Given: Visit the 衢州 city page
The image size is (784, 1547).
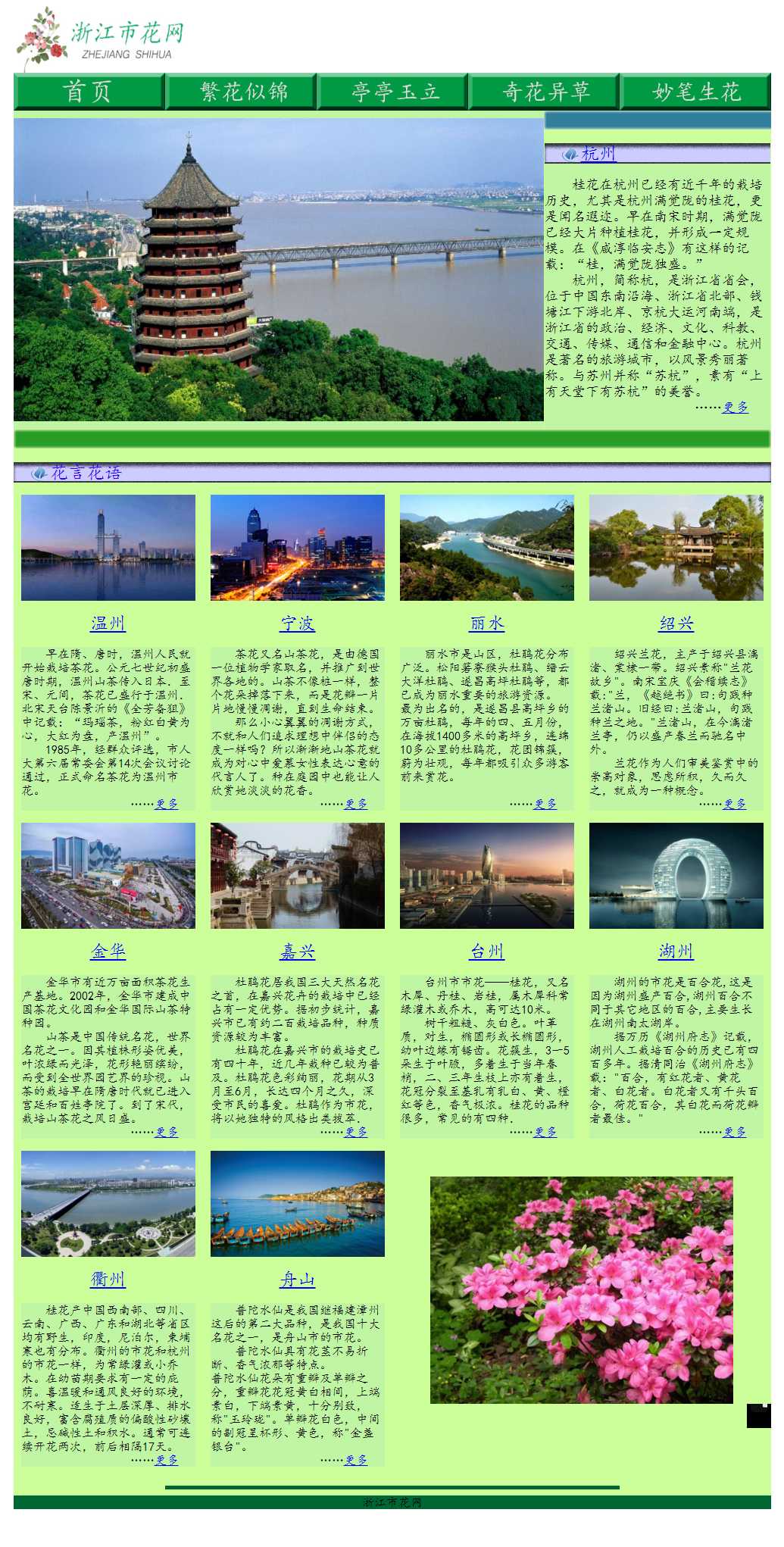Looking at the screenshot, I should click(x=108, y=1280).
